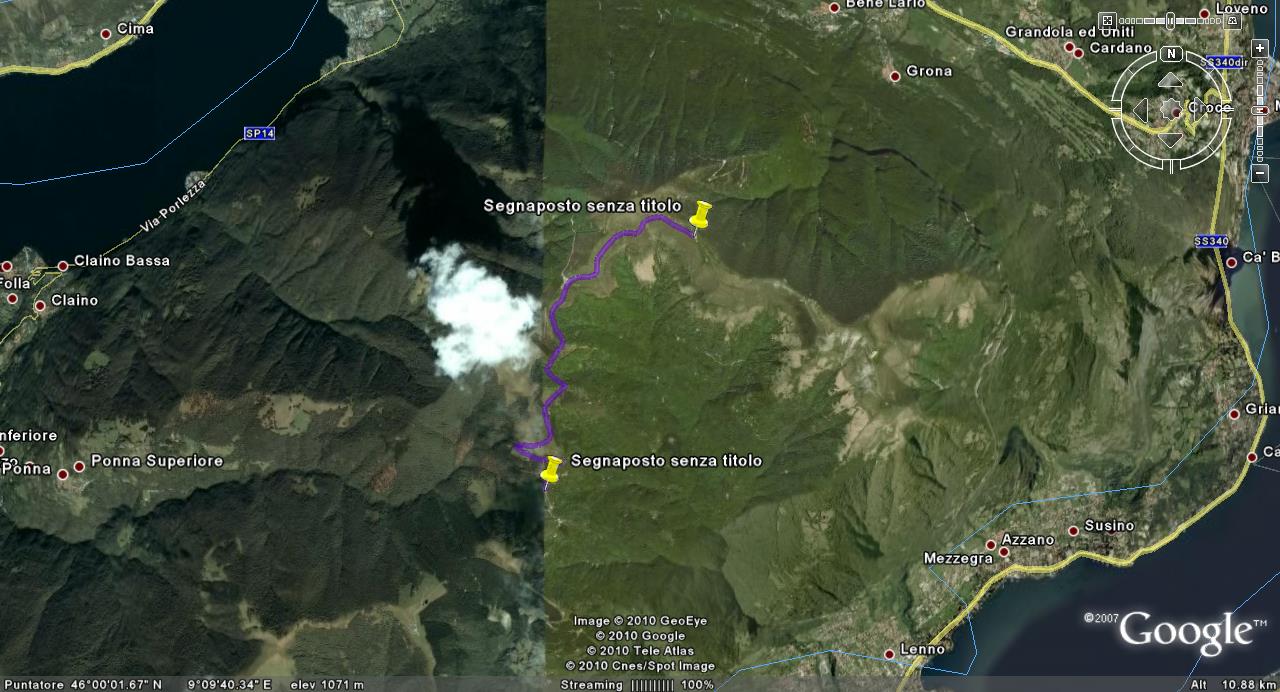
Task: Open the Mezzegra place marker
Action: click(1004, 551)
